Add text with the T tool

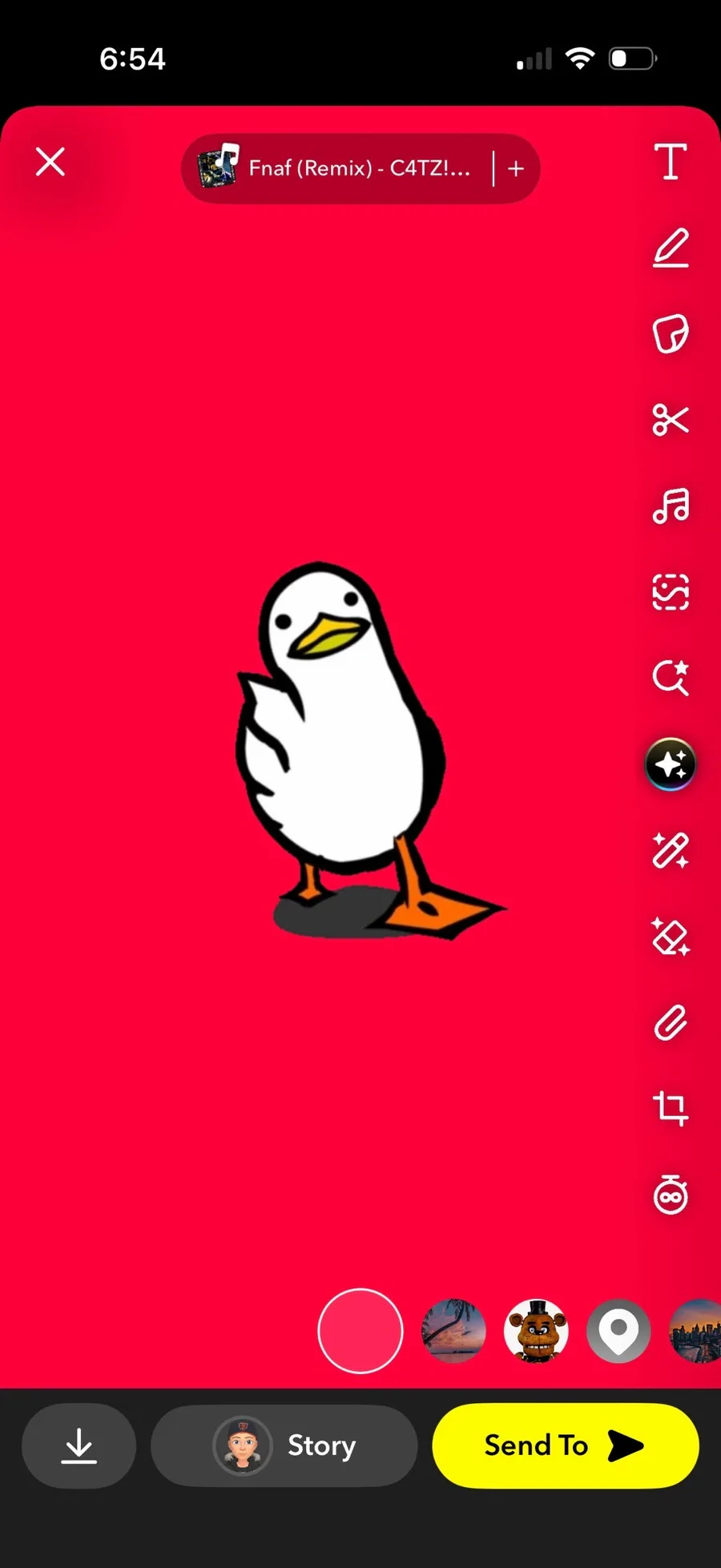[671, 162]
